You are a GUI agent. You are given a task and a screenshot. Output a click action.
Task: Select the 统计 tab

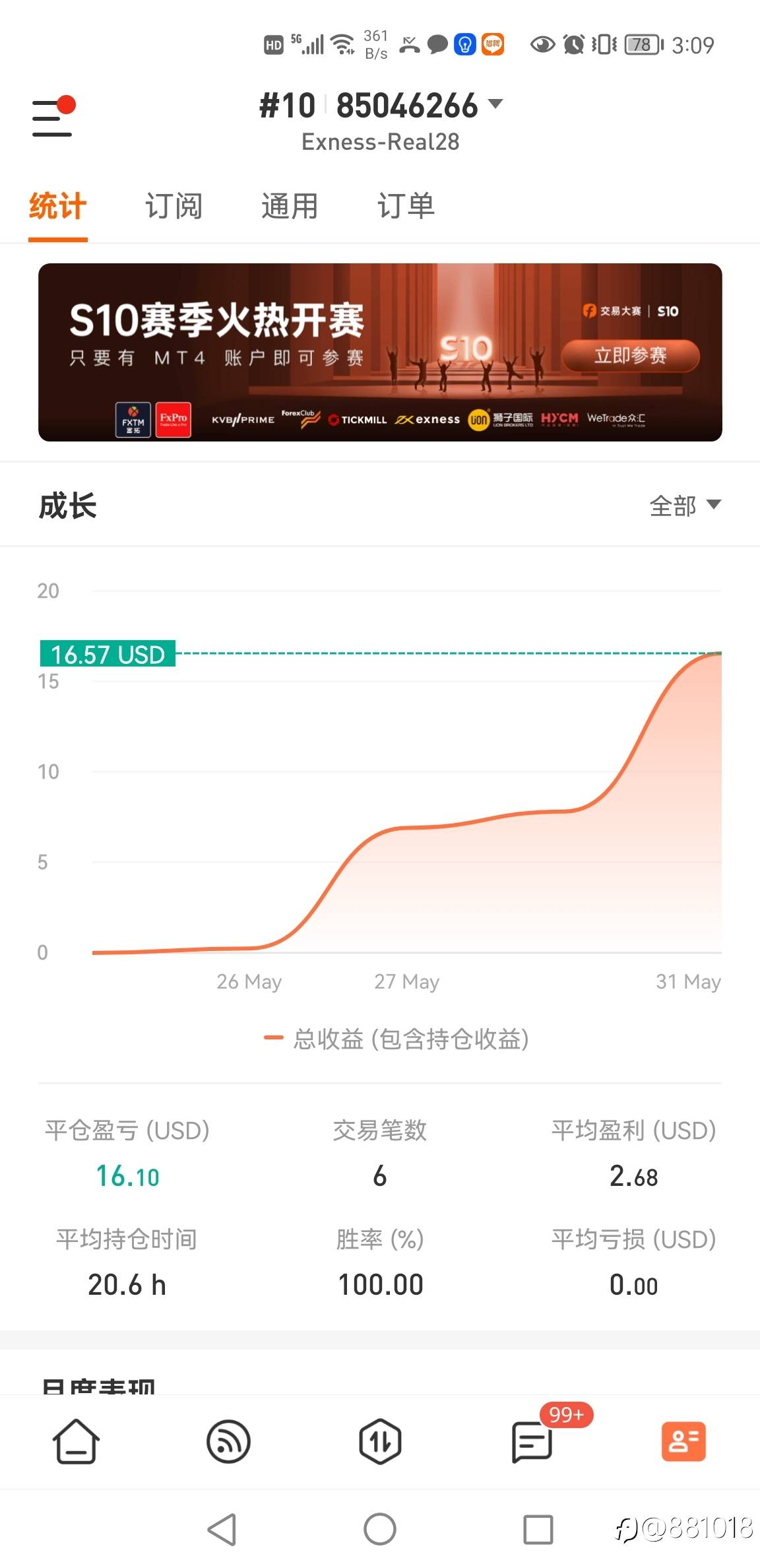tap(58, 206)
